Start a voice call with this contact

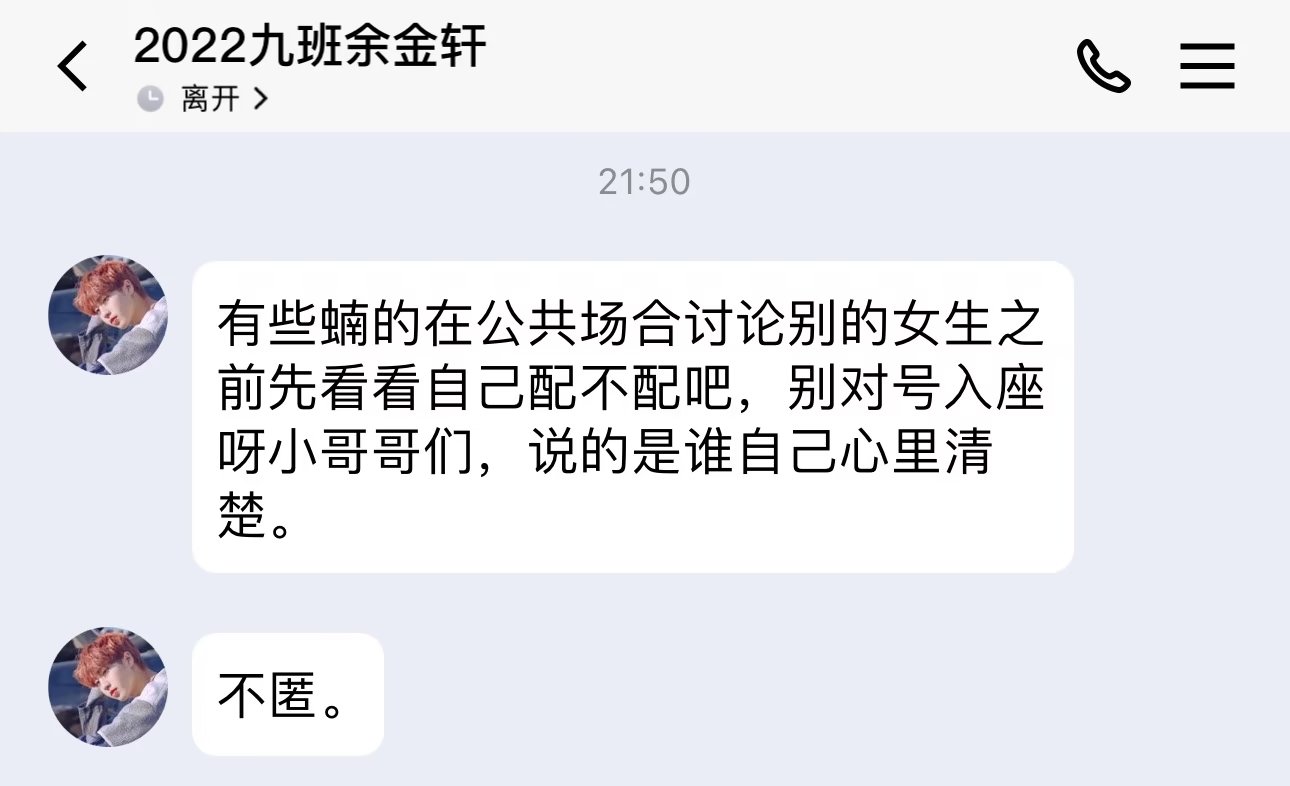click(x=1103, y=67)
